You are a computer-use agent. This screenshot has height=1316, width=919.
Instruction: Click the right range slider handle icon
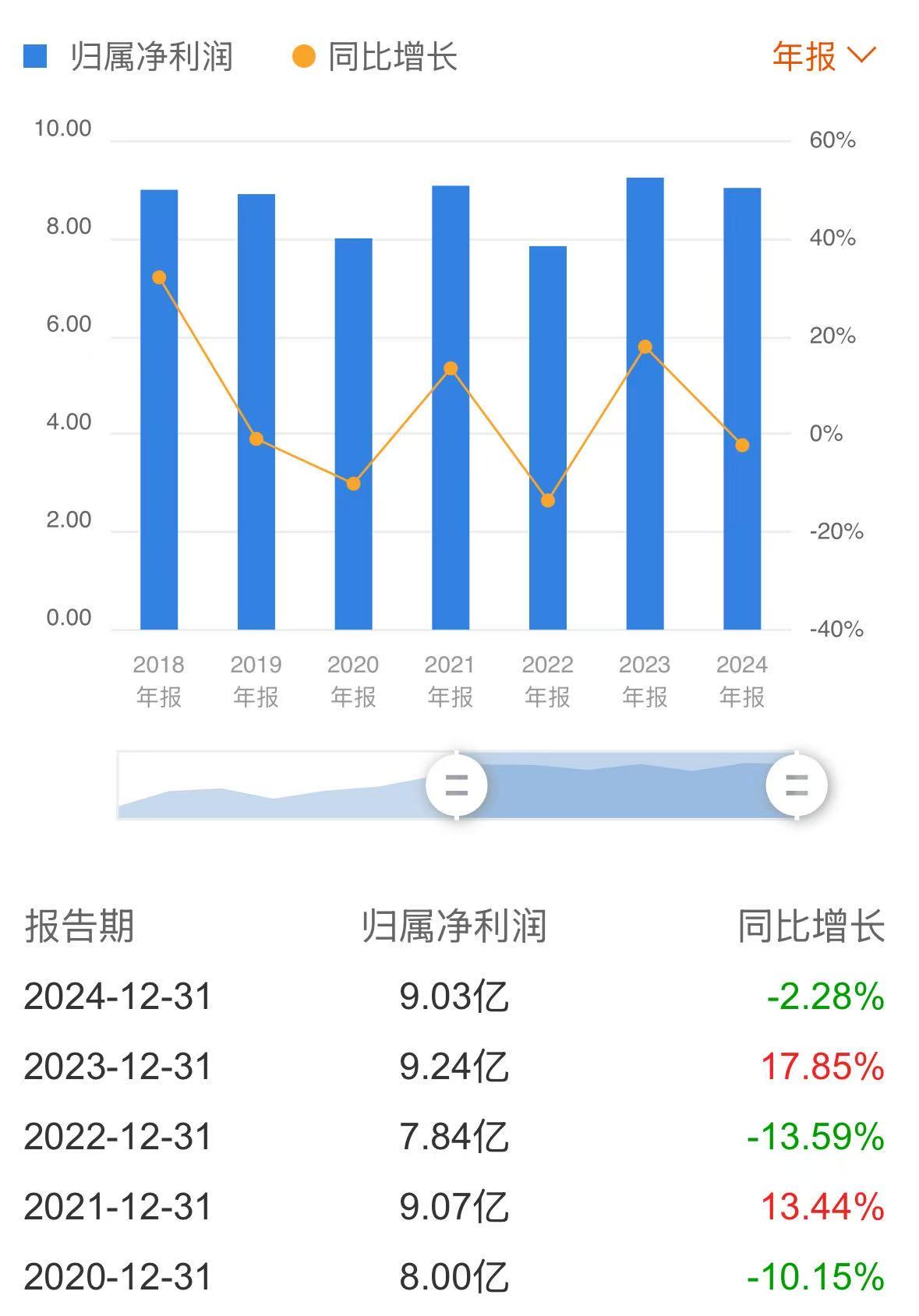(x=797, y=785)
